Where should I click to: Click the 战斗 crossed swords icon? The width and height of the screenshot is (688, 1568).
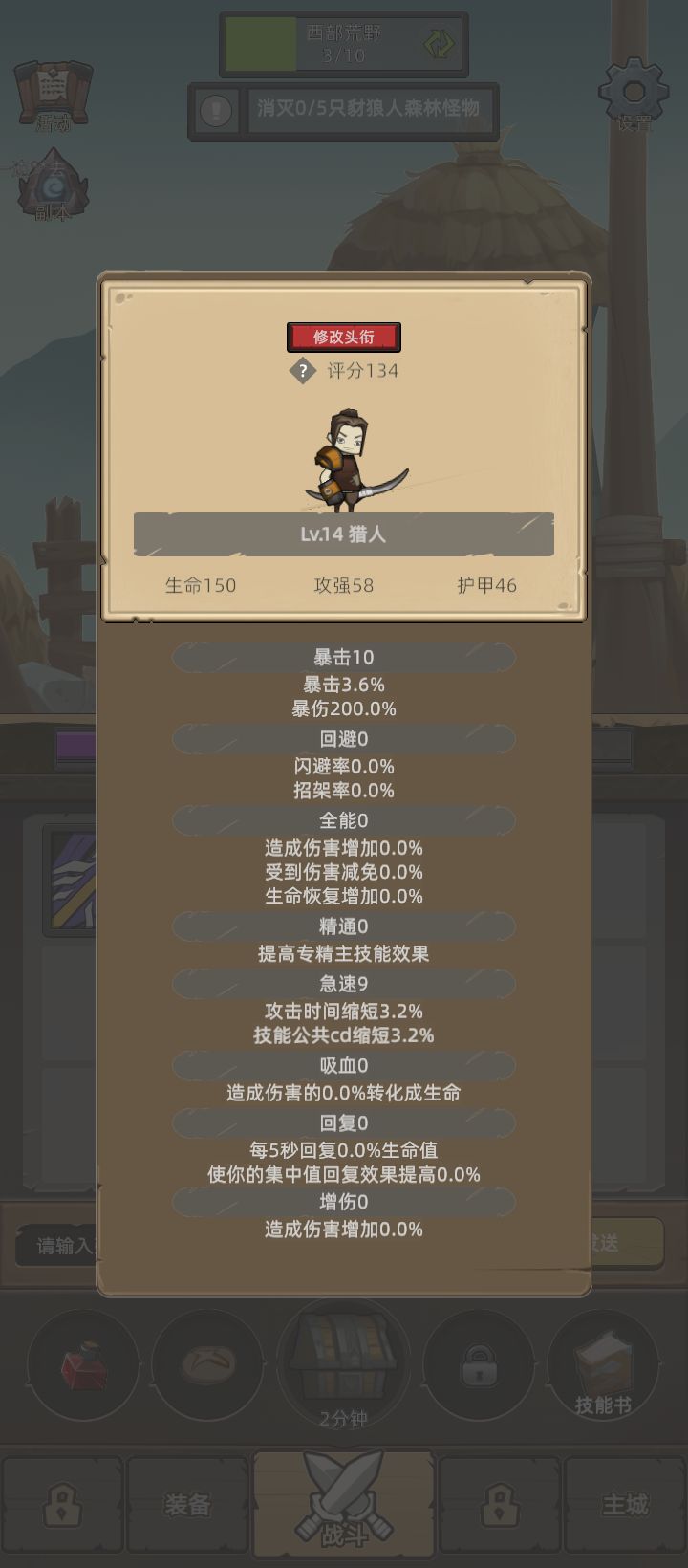(344, 1498)
